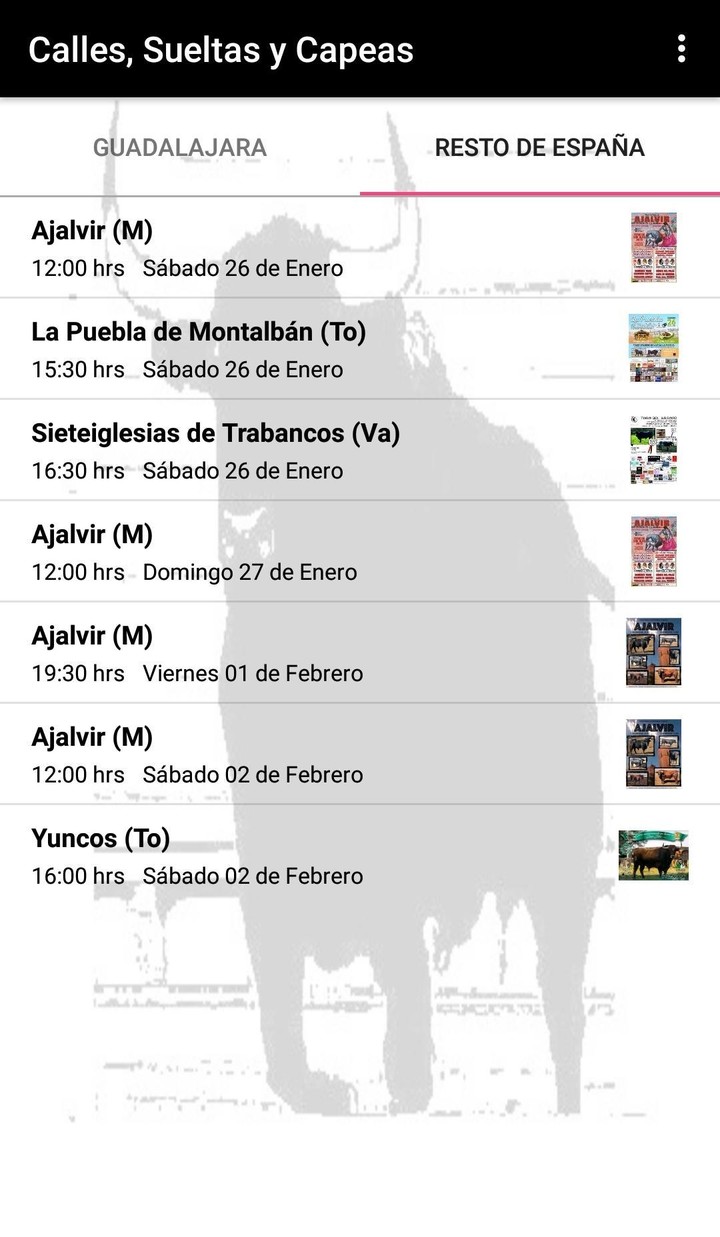Screen dimensions: 720x1237
Task: View the Ajalvir poster for Viernes 01 Febrero
Action: (654, 653)
